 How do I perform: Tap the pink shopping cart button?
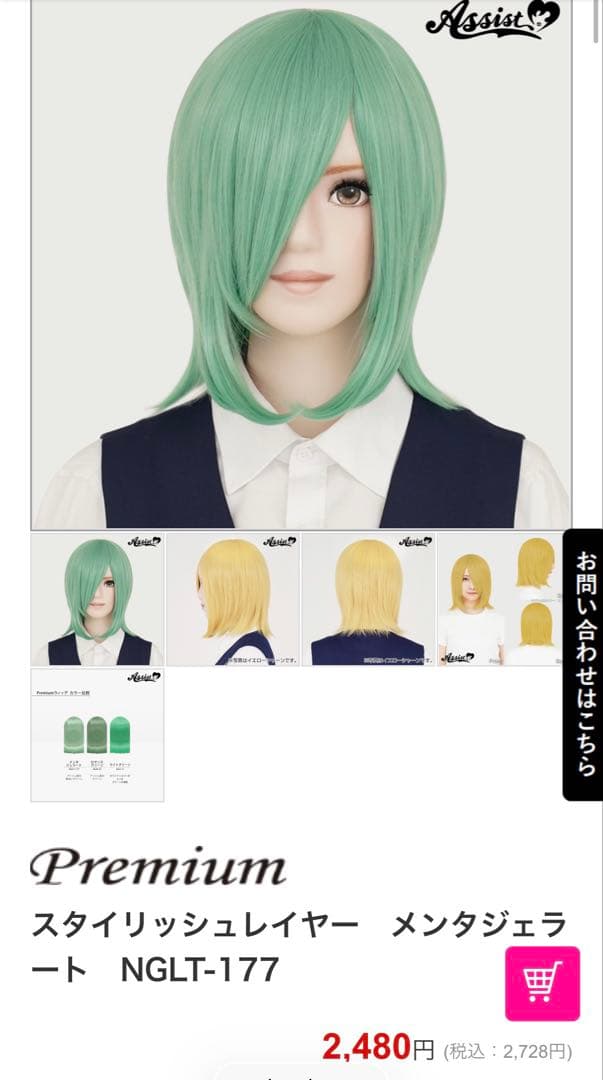coord(542,983)
